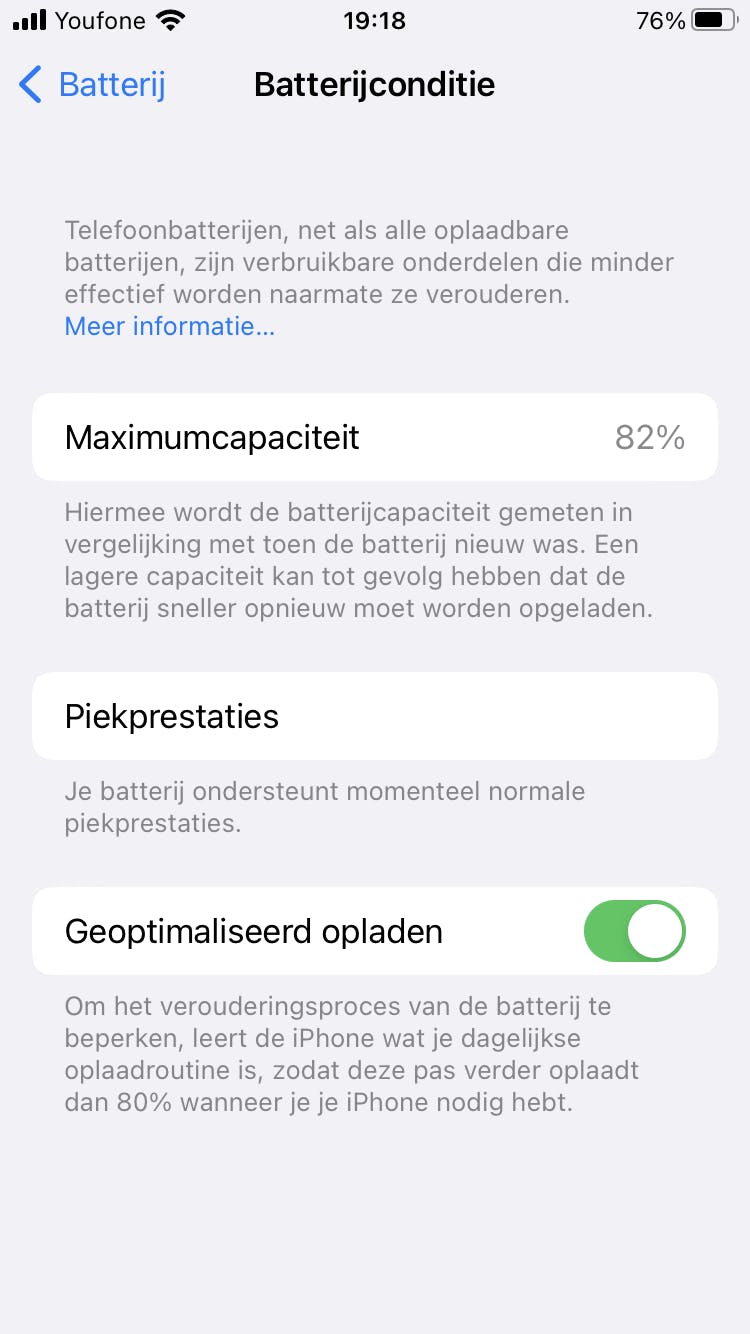Disable Geoptimaliseerd opladen switch
The width and height of the screenshot is (750, 1334).
[634, 931]
